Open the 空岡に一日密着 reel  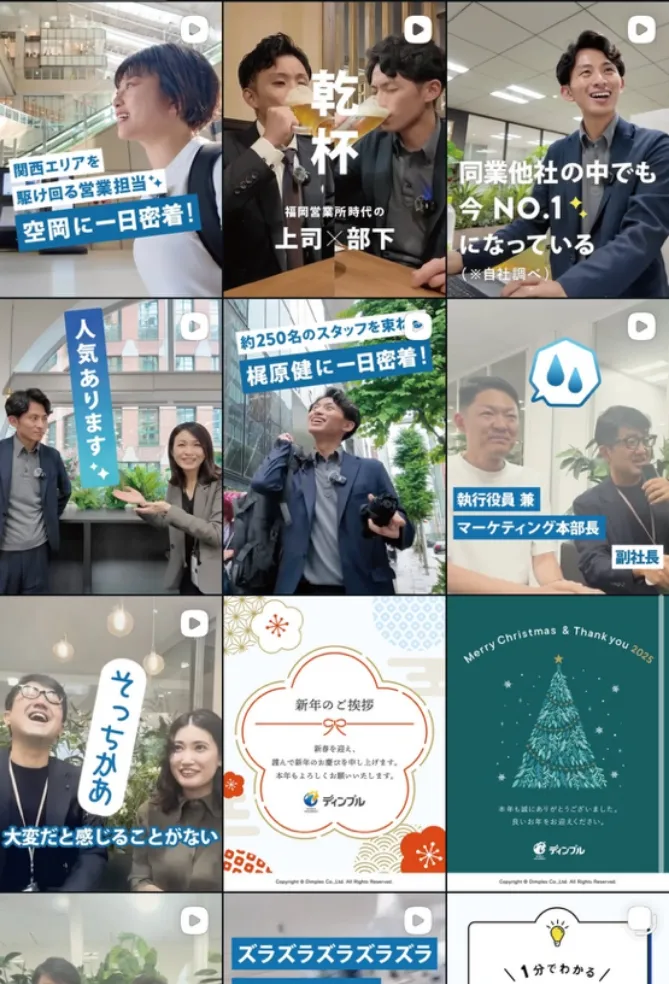[x=110, y=150]
